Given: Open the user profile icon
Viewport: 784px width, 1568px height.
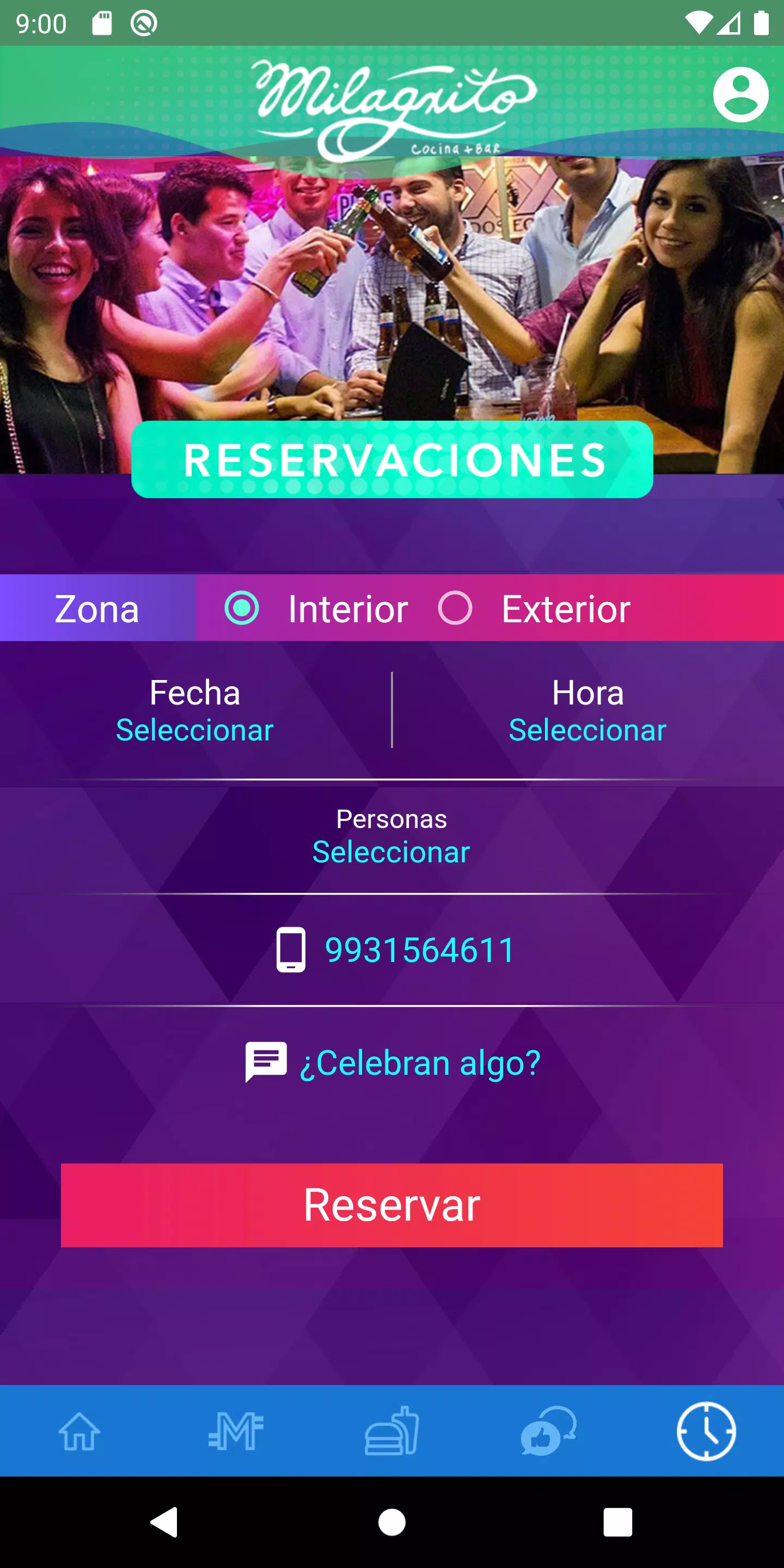Looking at the screenshot, I should click(x=740, y=95).
